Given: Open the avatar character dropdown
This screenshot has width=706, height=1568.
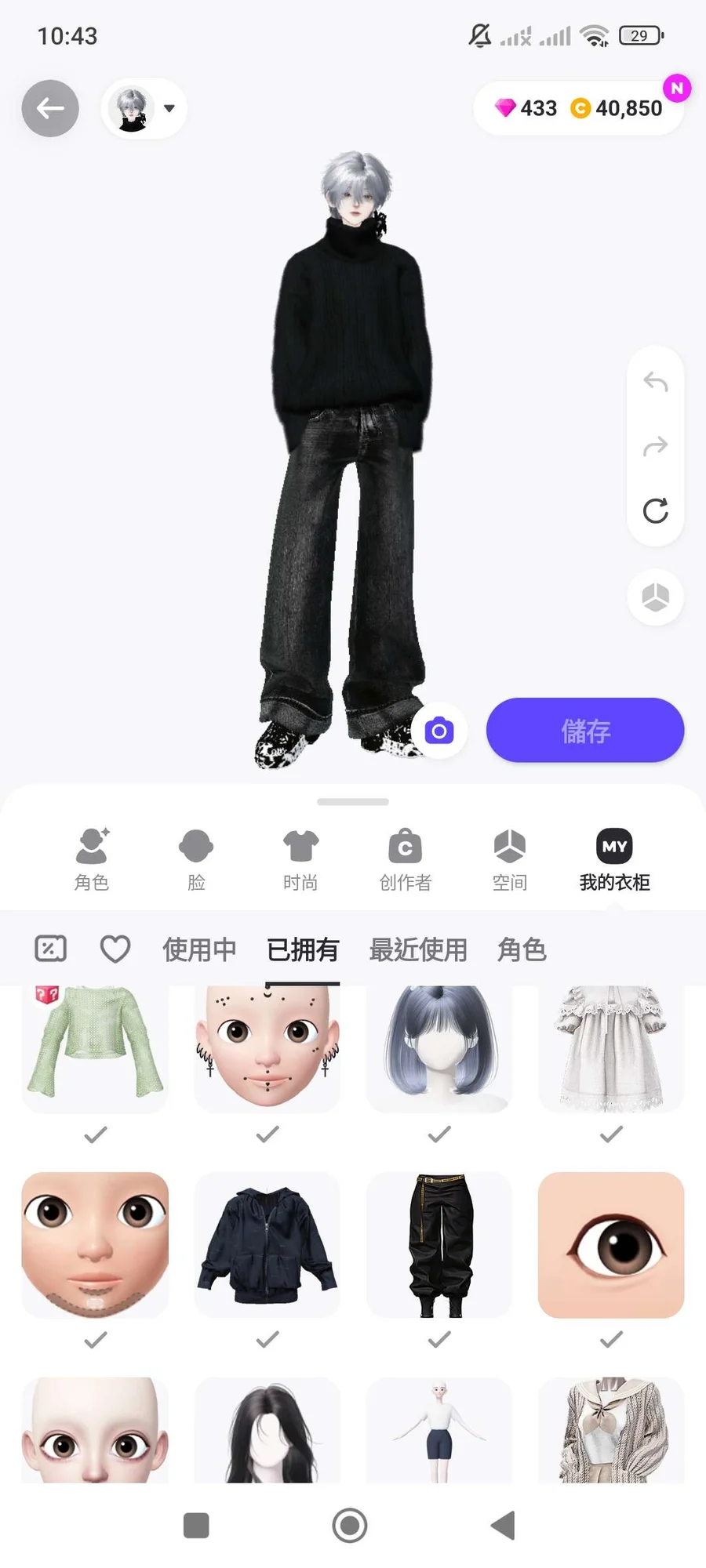Looking at the screenshot, I should 144,109.
